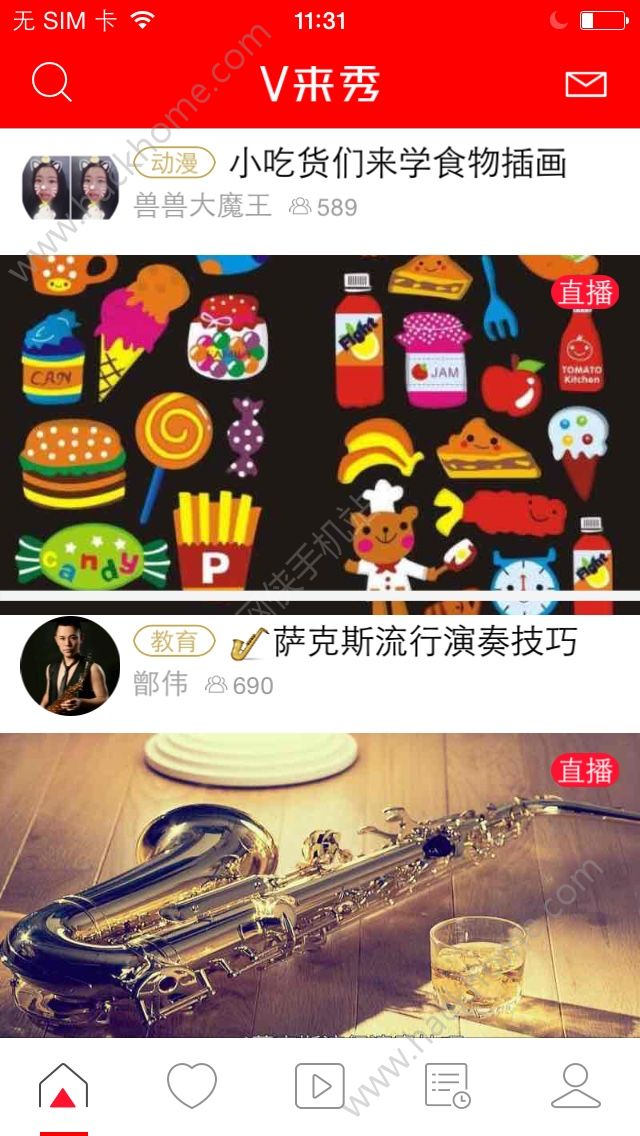The image size is (640, 1136).
Task: Open the messages envelope icon
Action: [586, 84]
